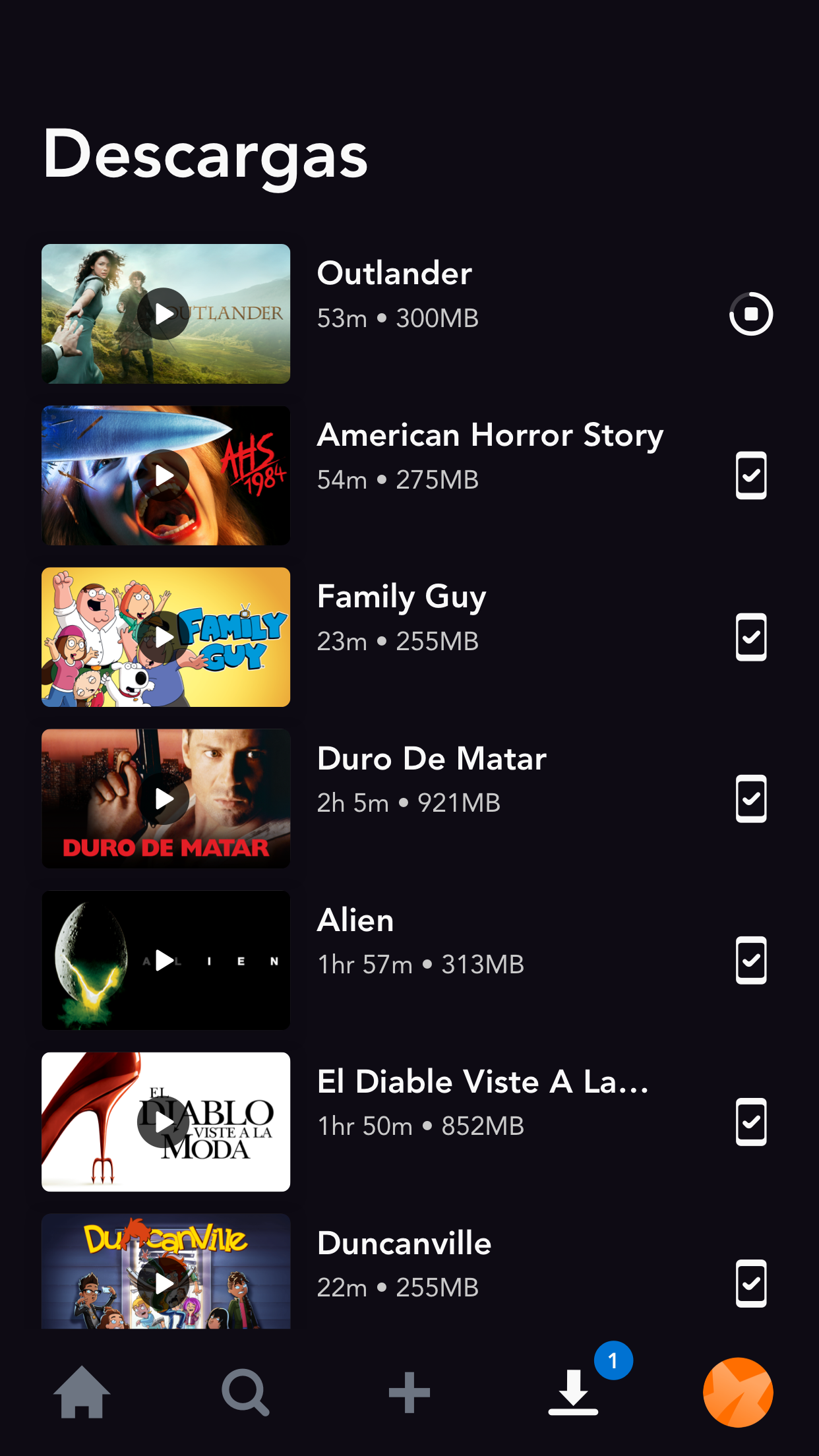Open download options for Duncanville

[750, 1283]
